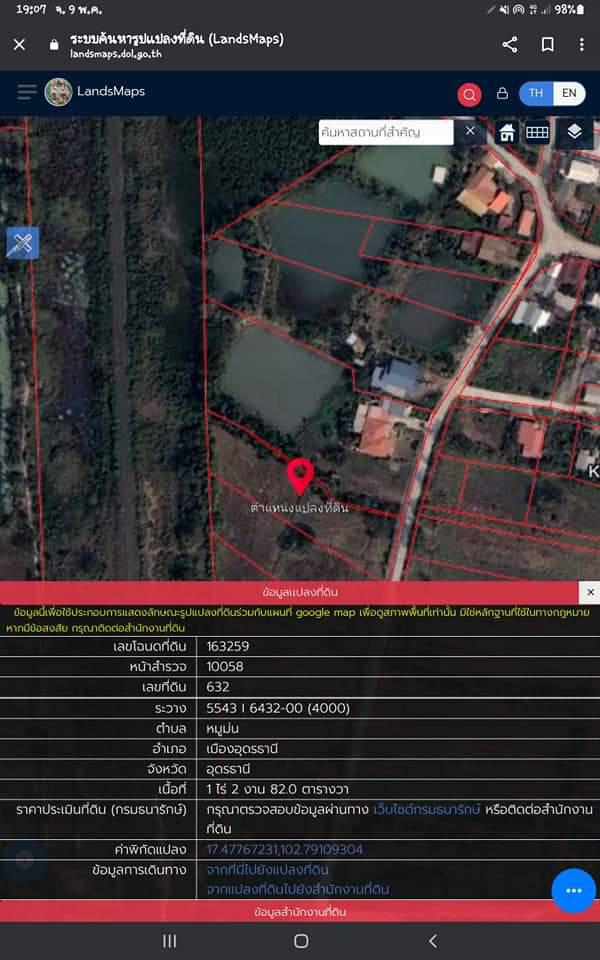This screenshot has height=960, width=600.
Task: Go back with system navigation
Action: pyautogui.click(x=433, y=941)
